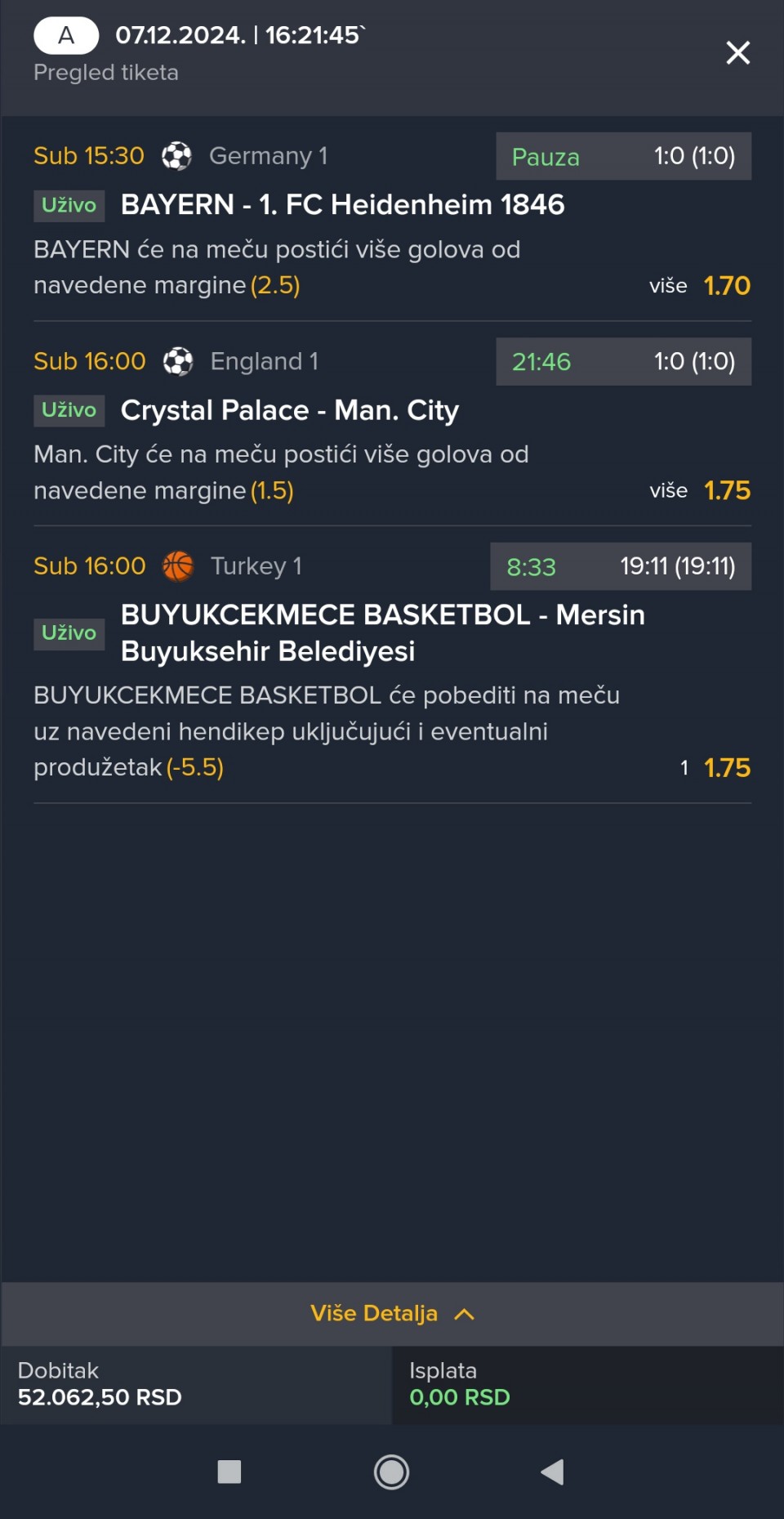Tap the Isplata cashout amount
This screenshot has height=1519, width=784.
click(460, 1397)
